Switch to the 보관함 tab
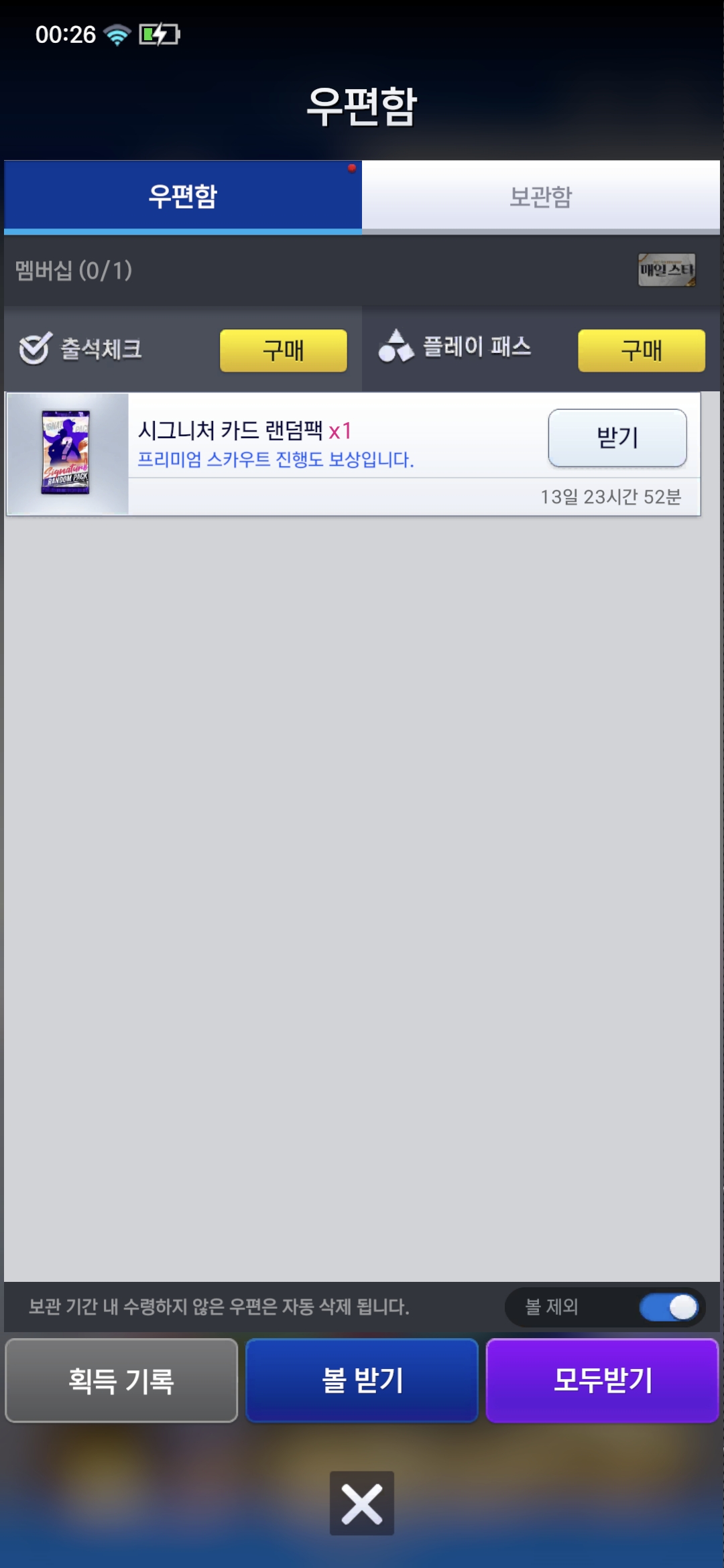Viewport: 724px width, 1568px height. click(541, 196)
